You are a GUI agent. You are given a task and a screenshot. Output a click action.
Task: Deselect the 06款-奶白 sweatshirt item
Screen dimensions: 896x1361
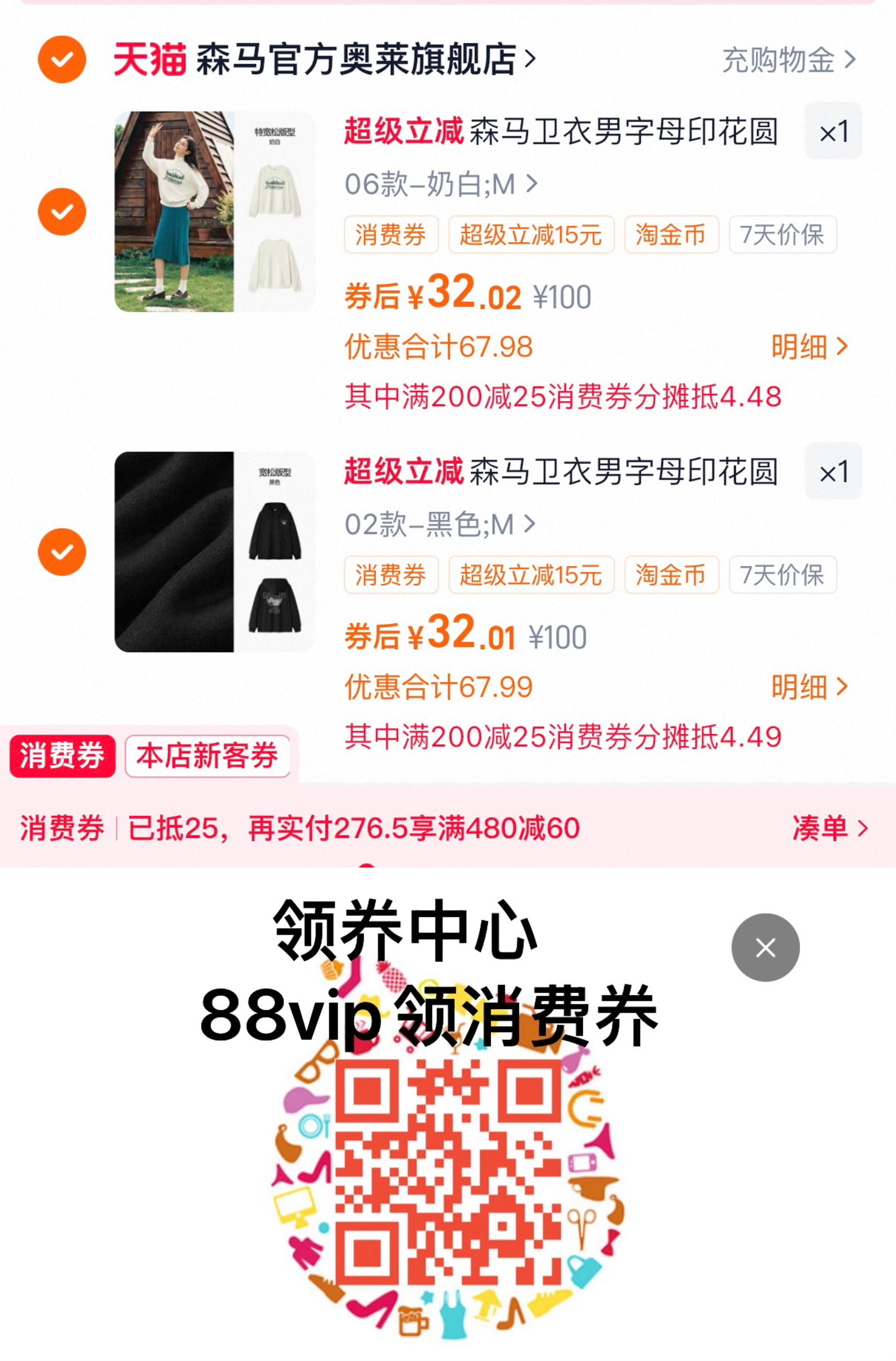(62, 211)
